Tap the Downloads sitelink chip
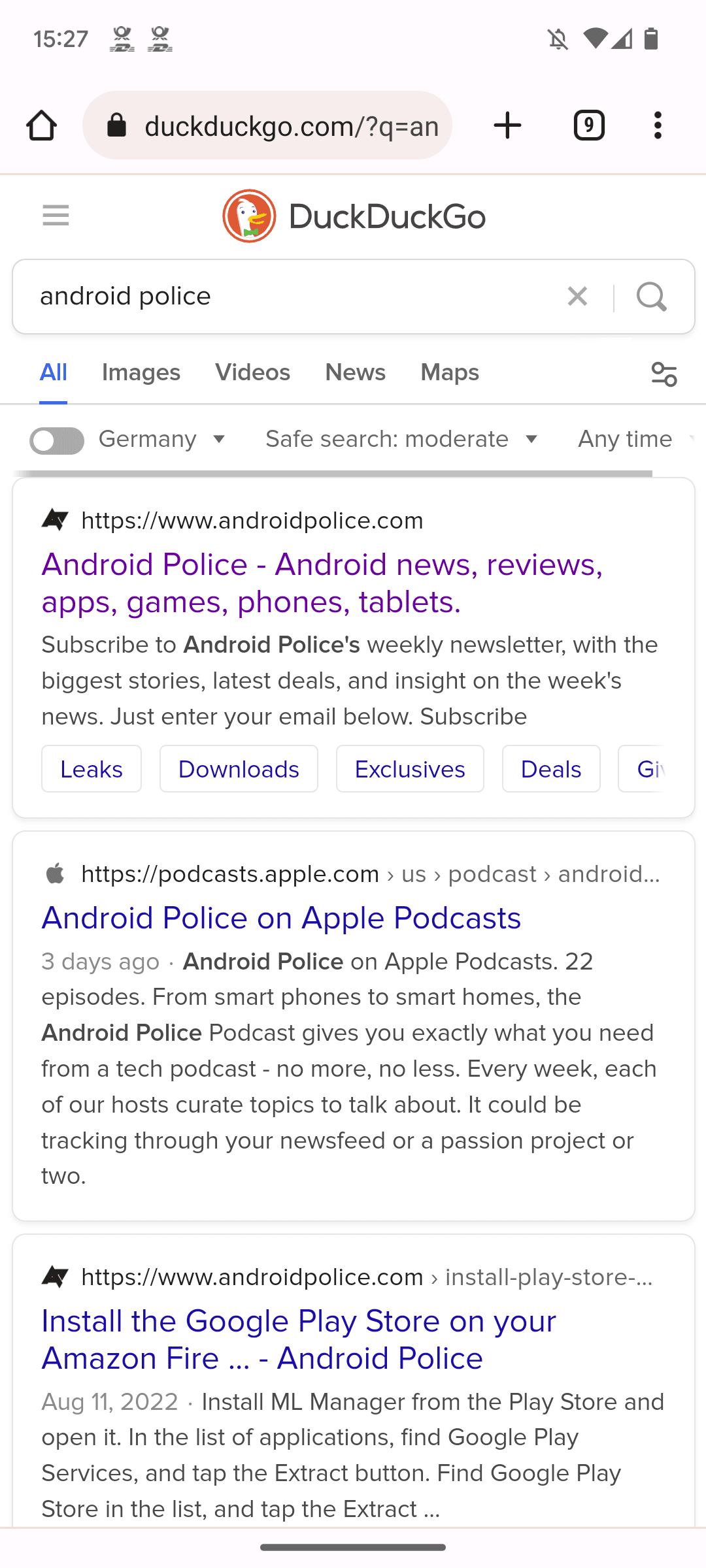This screenshot has height=1568, width=706. click(x=239, y=769)
